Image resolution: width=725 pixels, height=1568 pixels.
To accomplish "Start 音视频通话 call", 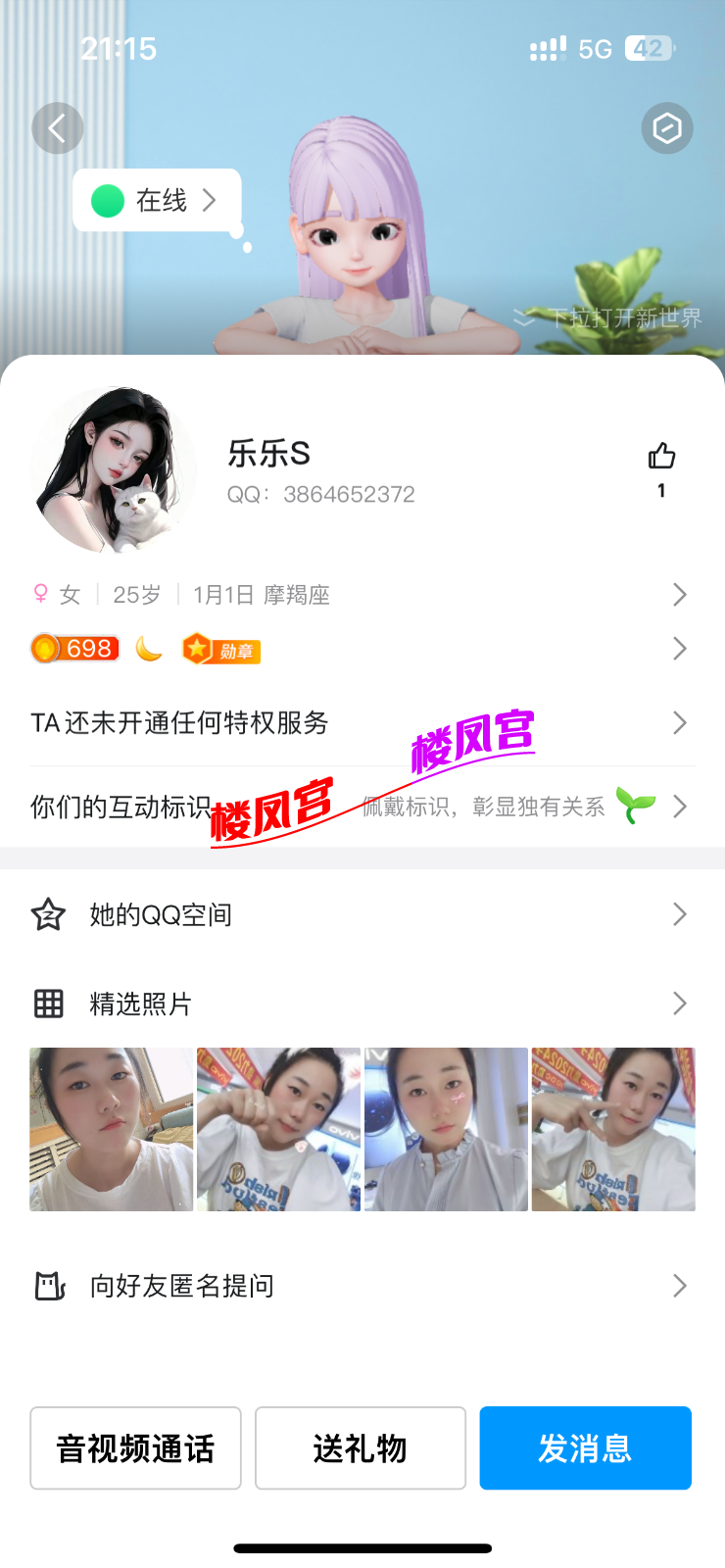I will (x=135, y=1448).
